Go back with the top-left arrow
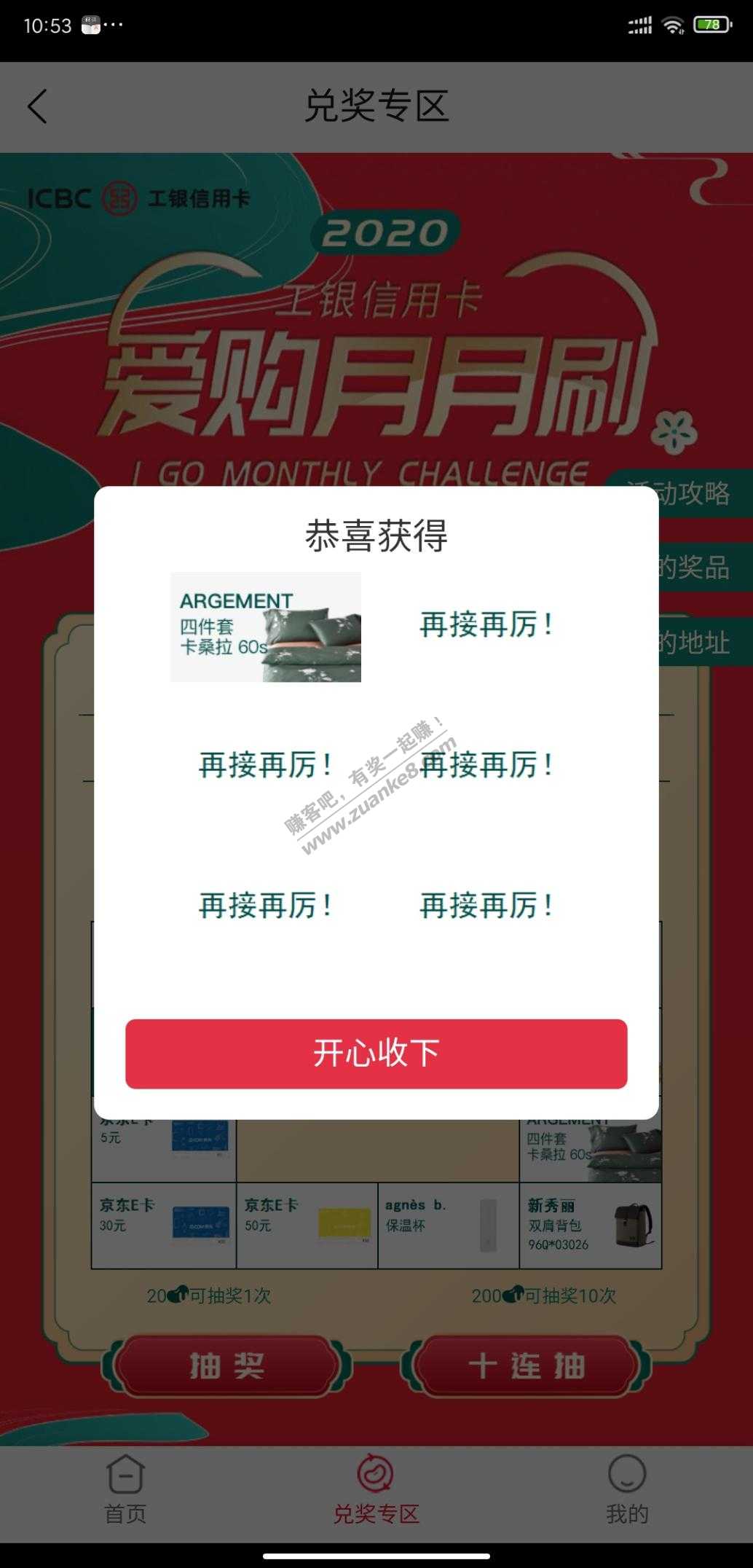753x1568 pixels. point(38,107)
